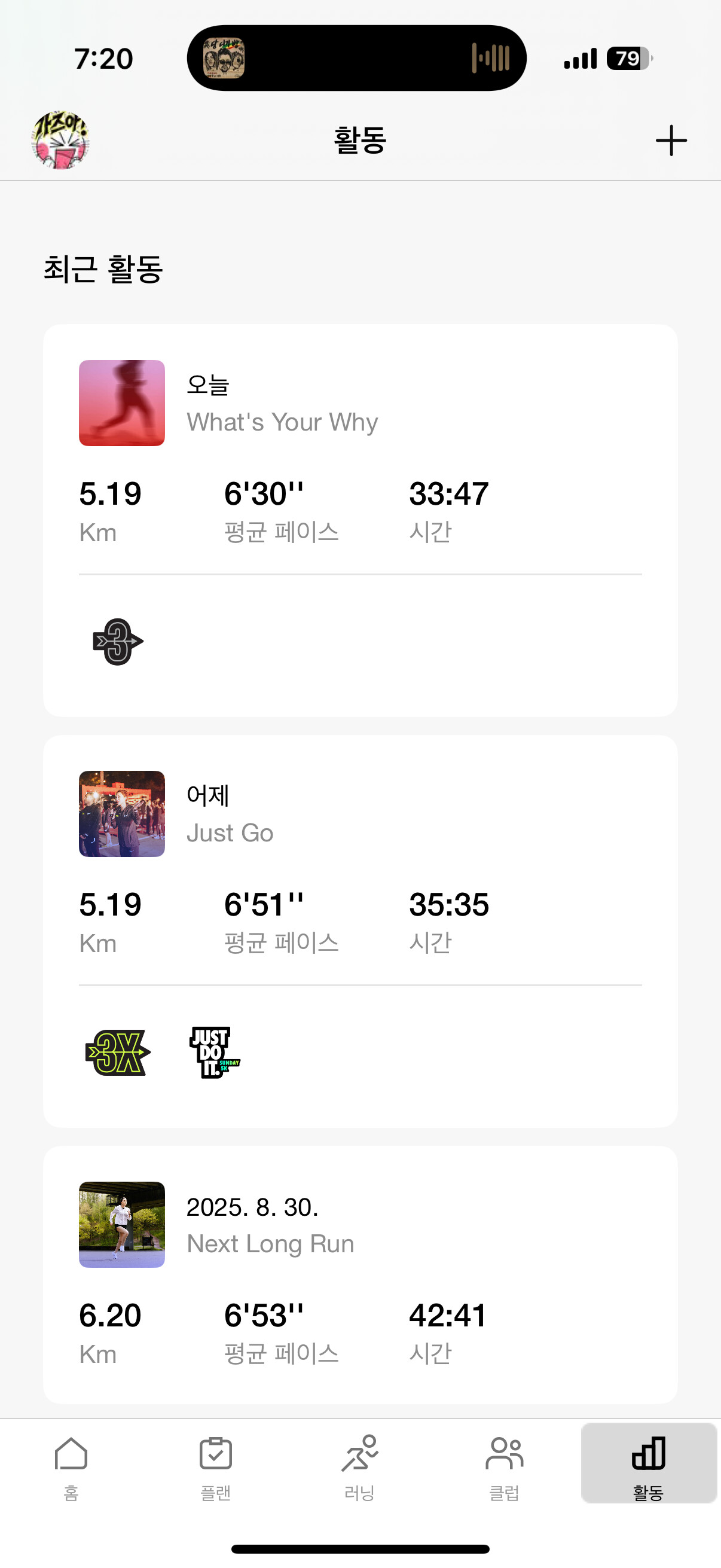Open yesterday's Just Go run

(x=360, y=931)
